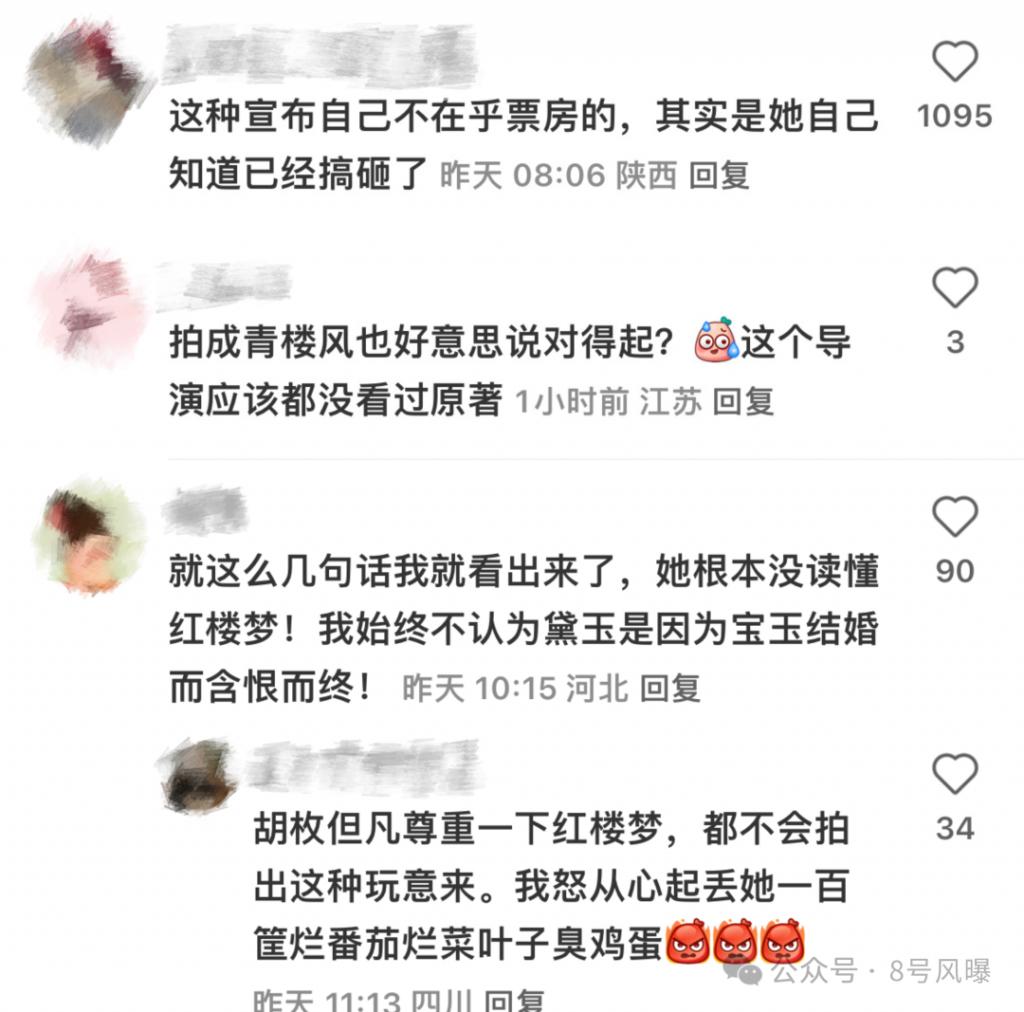Viewport: 1024px width, 1012px height.
Task: Like the comment about not caring about box office
Action: click(954, 64)
